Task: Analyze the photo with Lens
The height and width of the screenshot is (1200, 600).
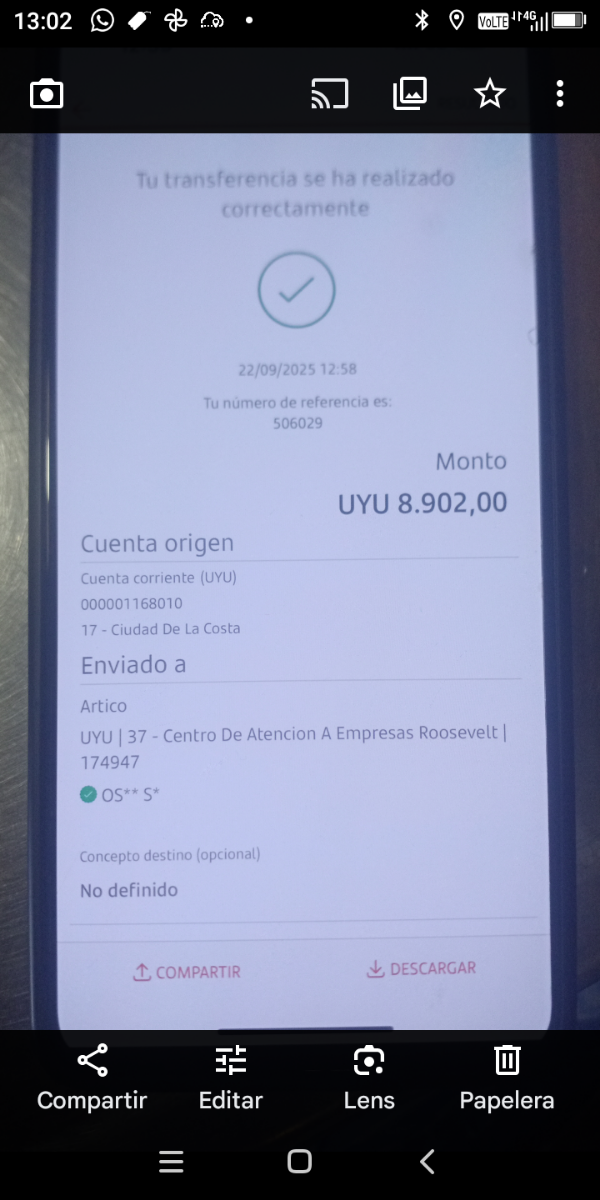Action: 369,1078
